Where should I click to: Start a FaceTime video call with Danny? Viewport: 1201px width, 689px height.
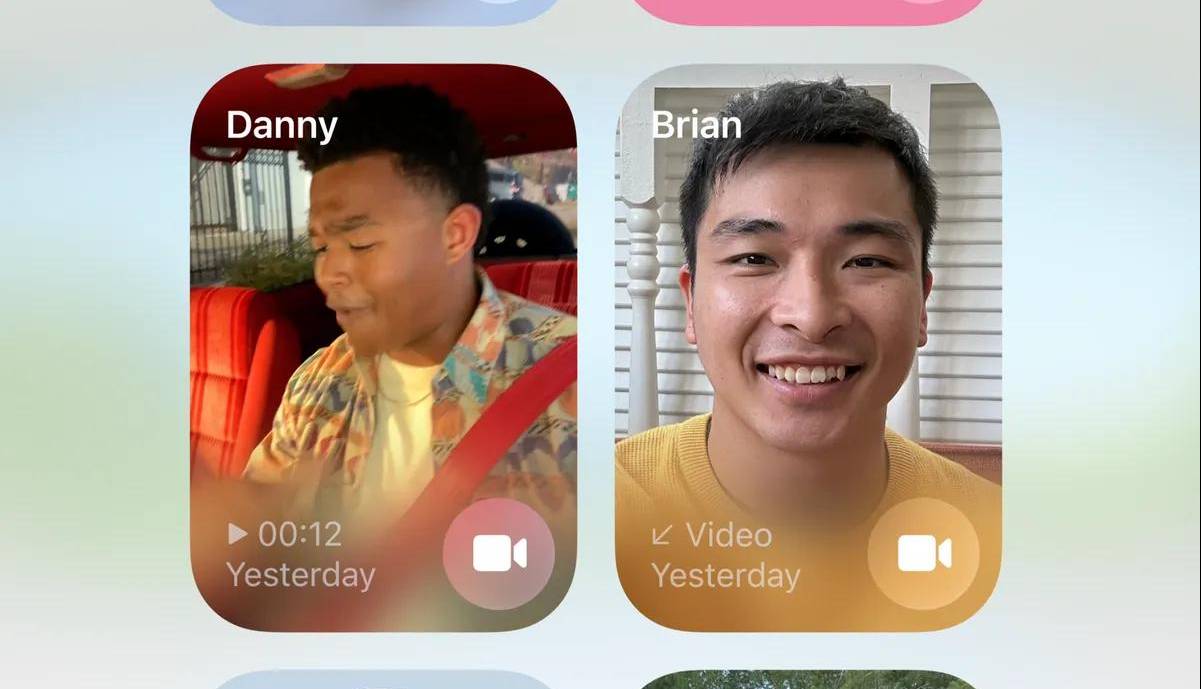pos(499,553)
